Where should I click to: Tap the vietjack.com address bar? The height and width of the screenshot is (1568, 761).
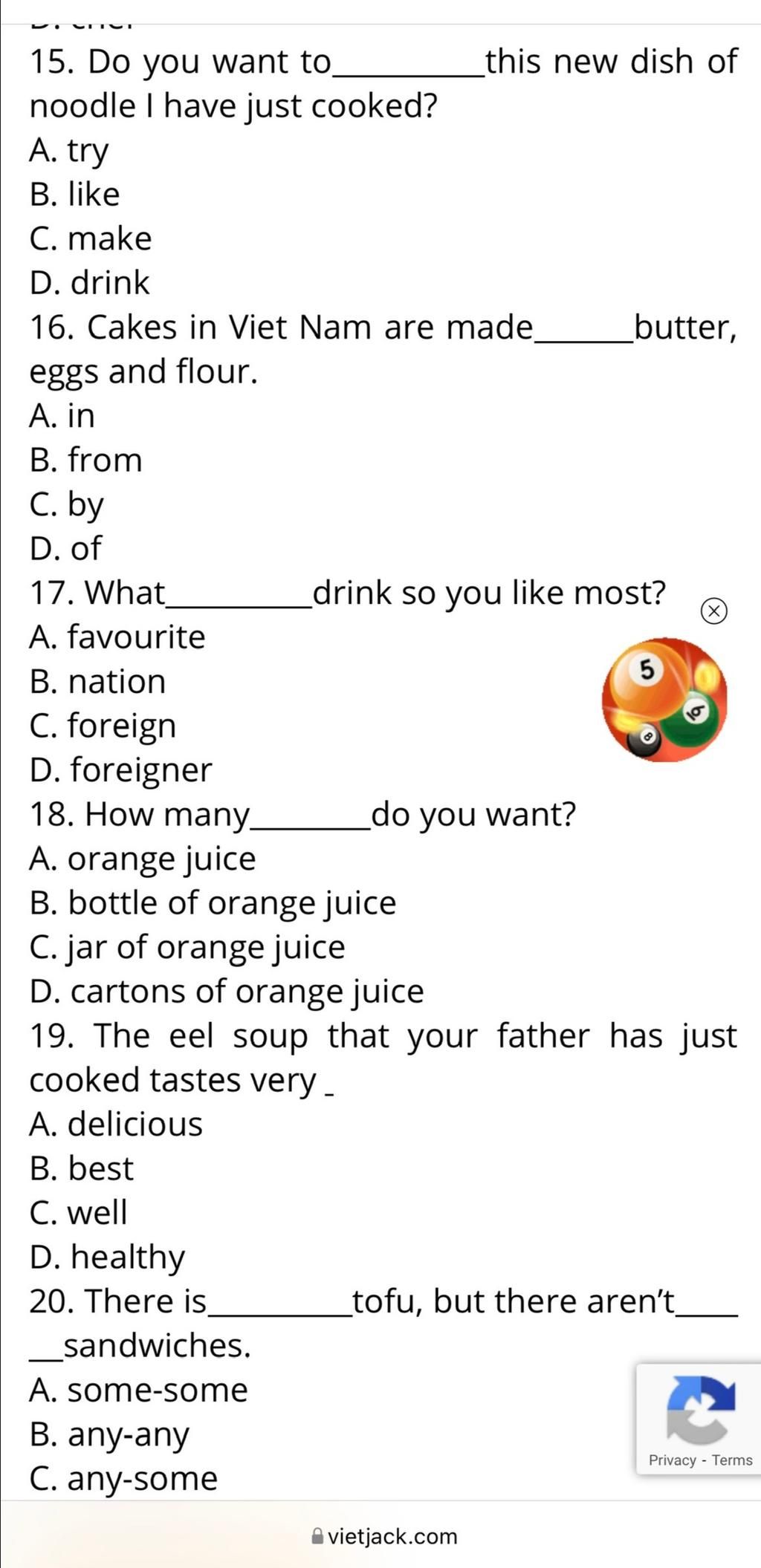click(x=385, y=1536)
